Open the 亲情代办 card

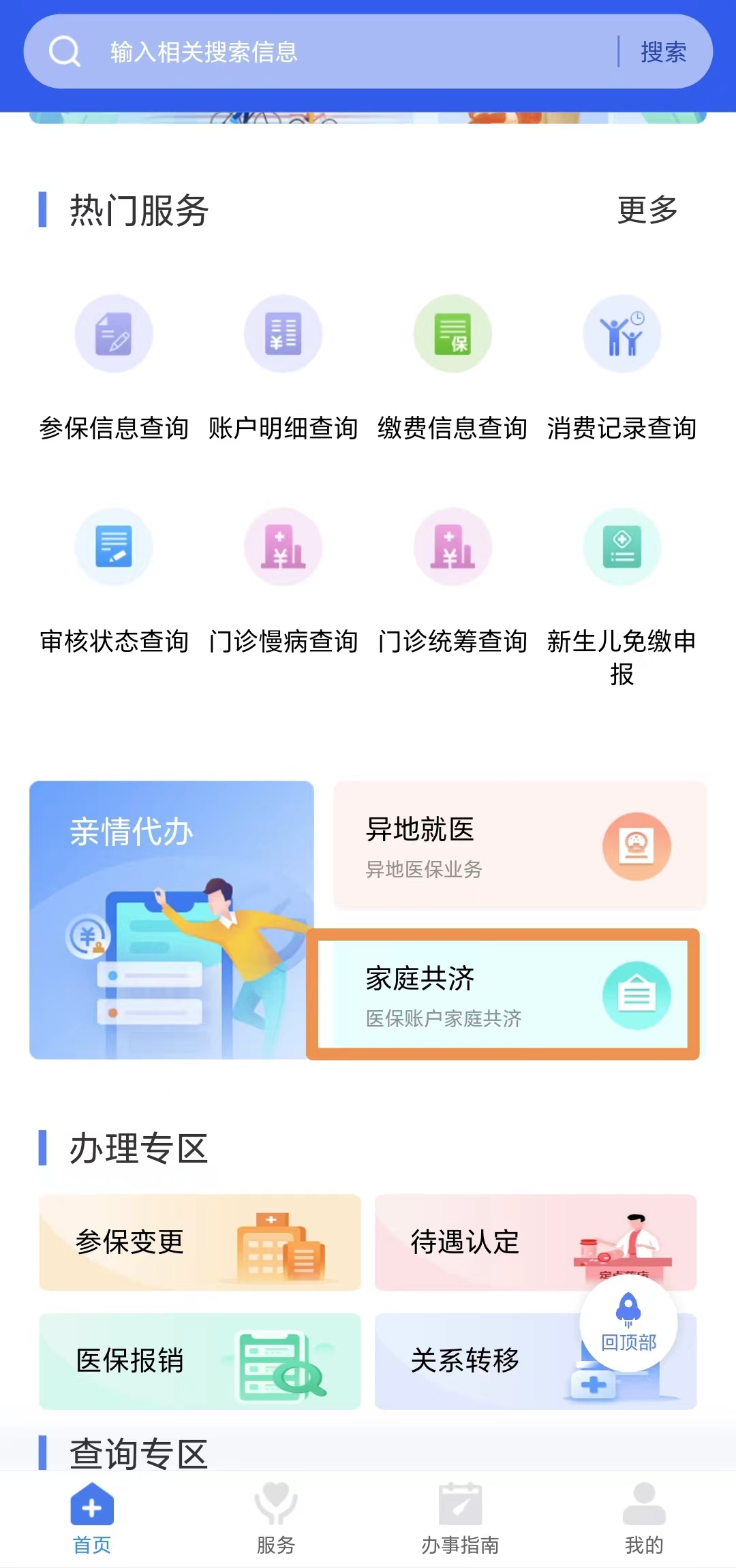(170, 920)
